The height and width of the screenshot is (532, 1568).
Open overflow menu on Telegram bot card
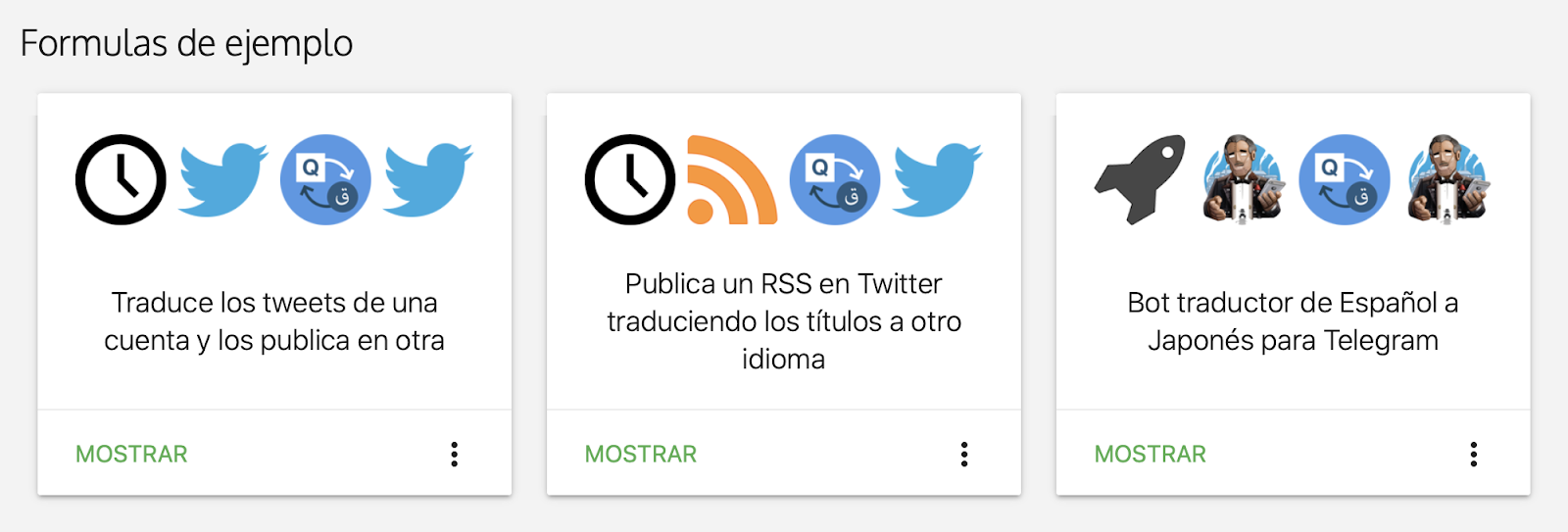(1473, 454)
